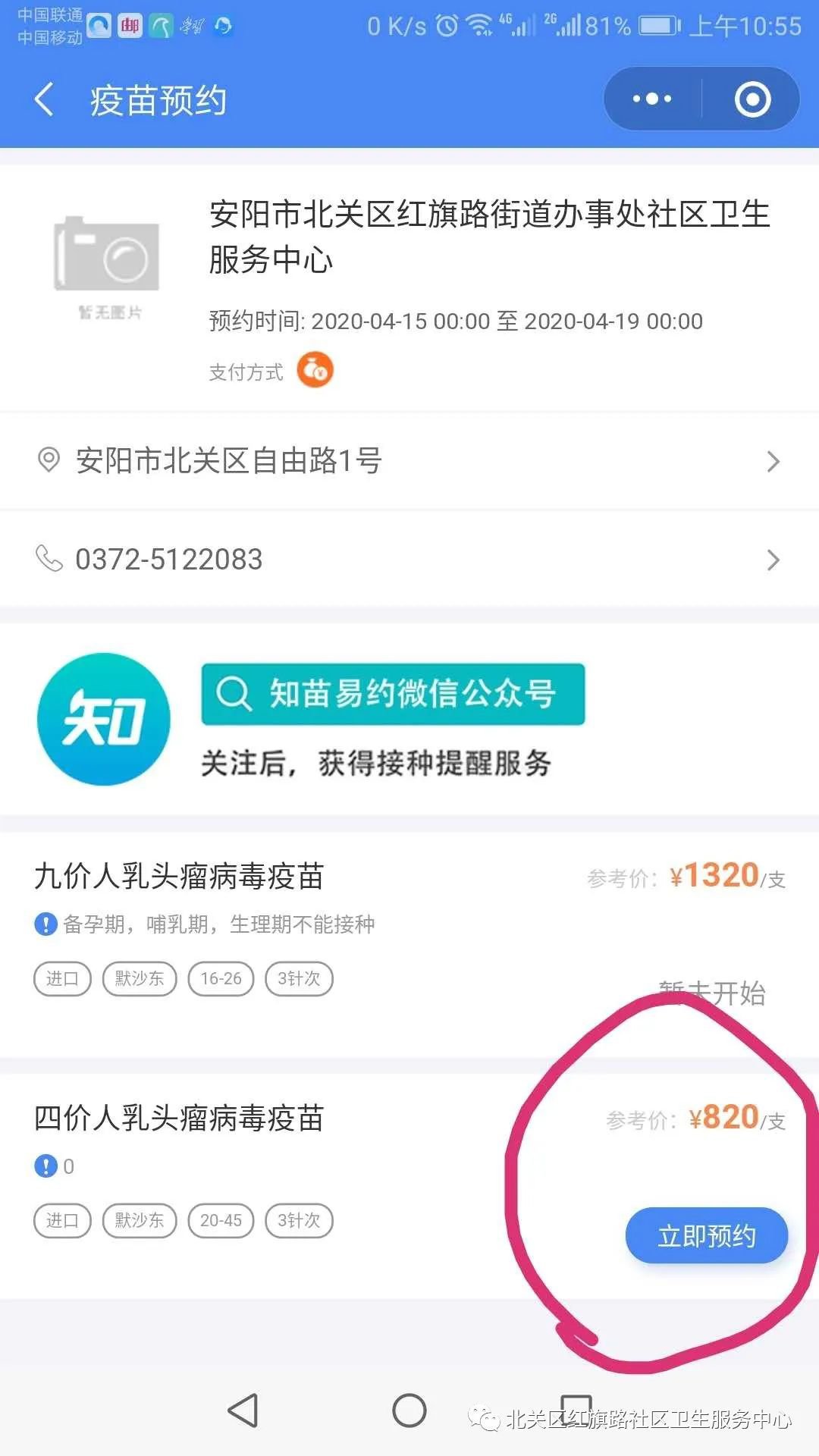Tap the system back triangle

tap(243, 1410)
